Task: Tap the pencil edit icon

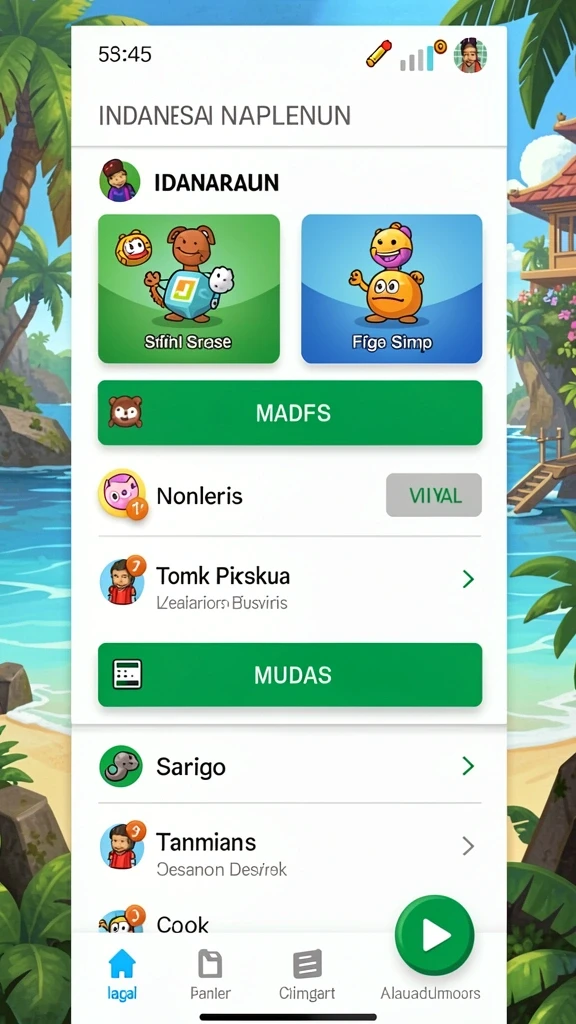Action: click(379, 54)
